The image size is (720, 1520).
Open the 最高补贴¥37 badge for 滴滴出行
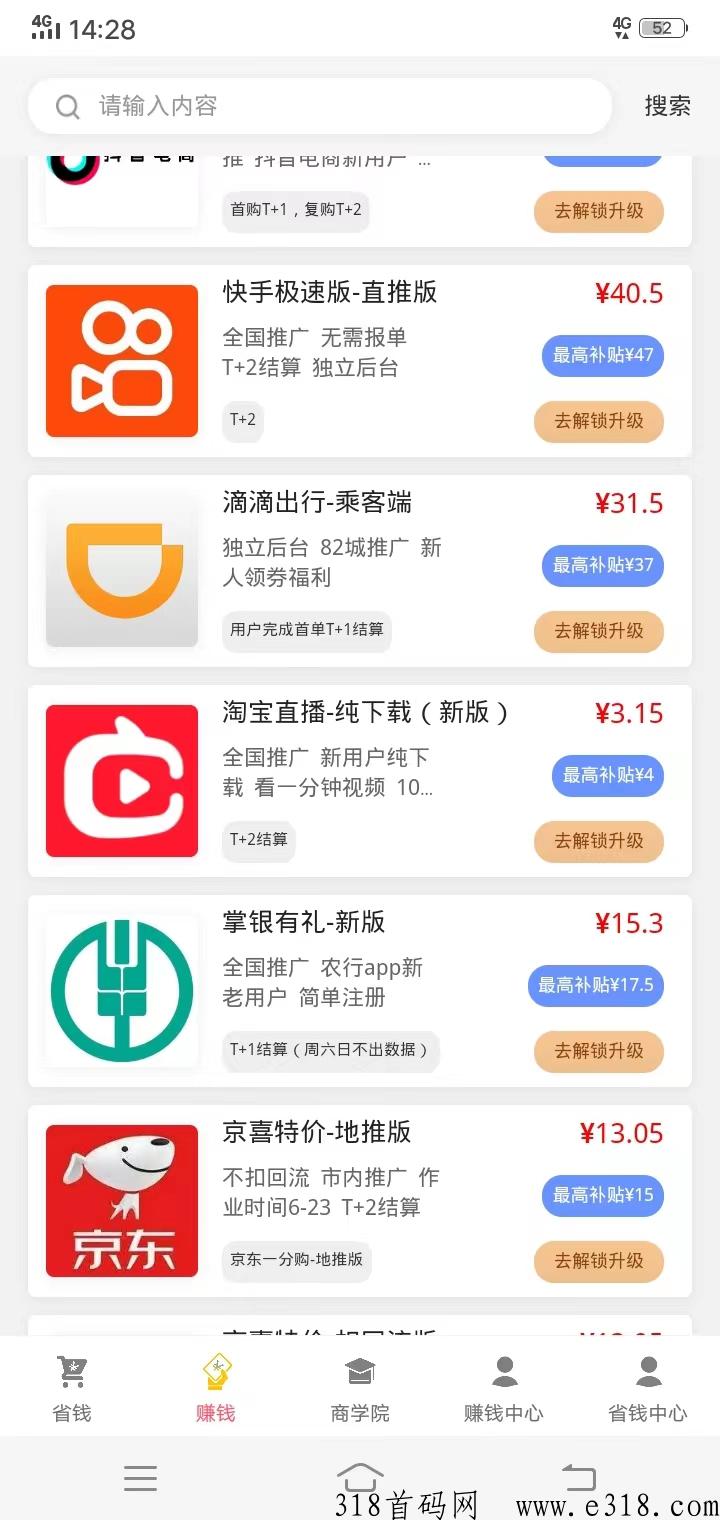tap(595, 566)
